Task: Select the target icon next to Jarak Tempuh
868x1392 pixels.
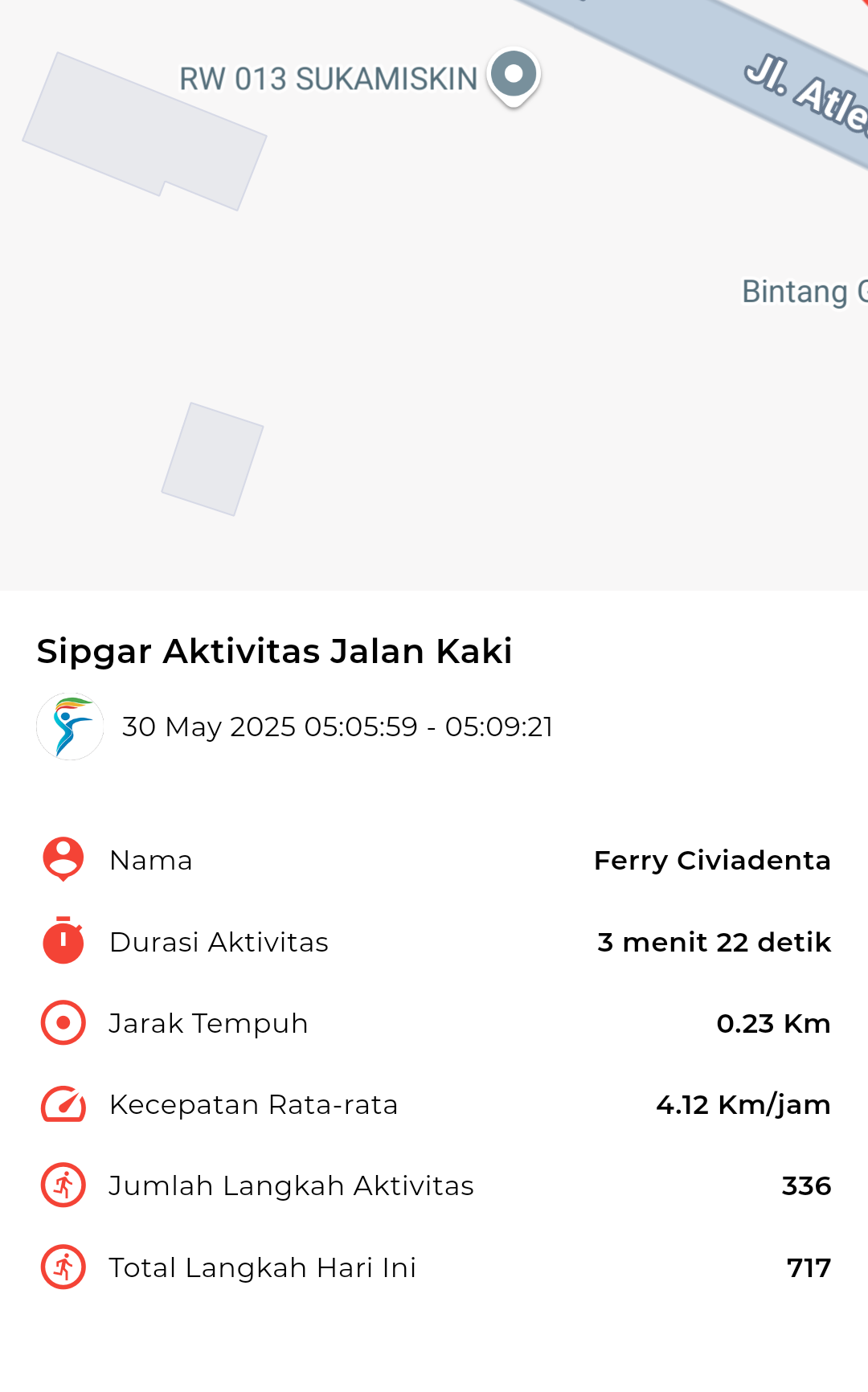Action: click(x=62, y=1023)
